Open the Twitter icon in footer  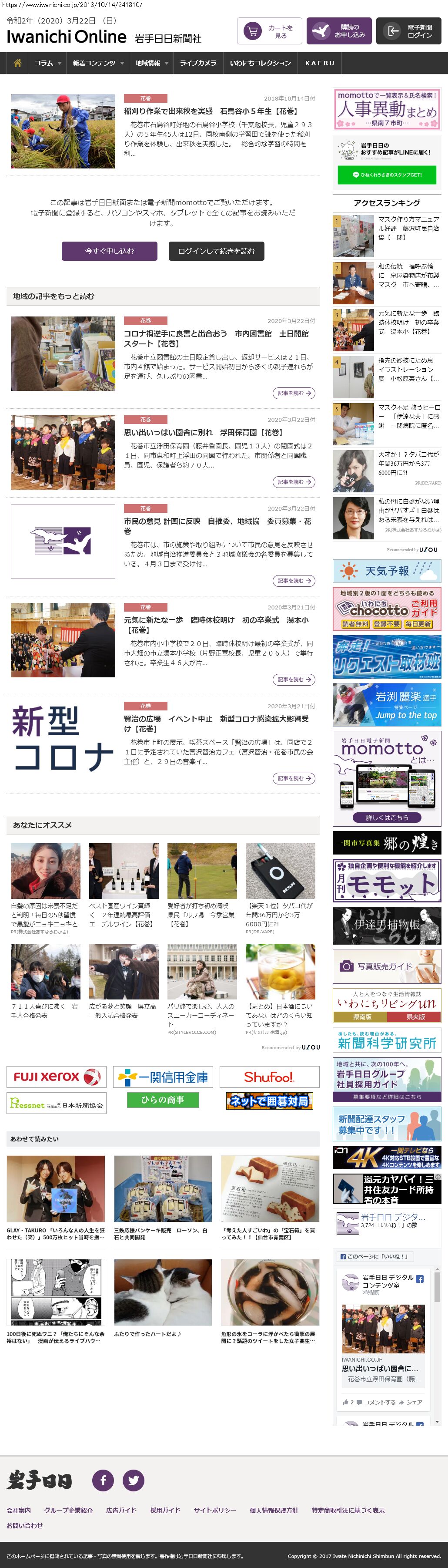click(133, 1481)
